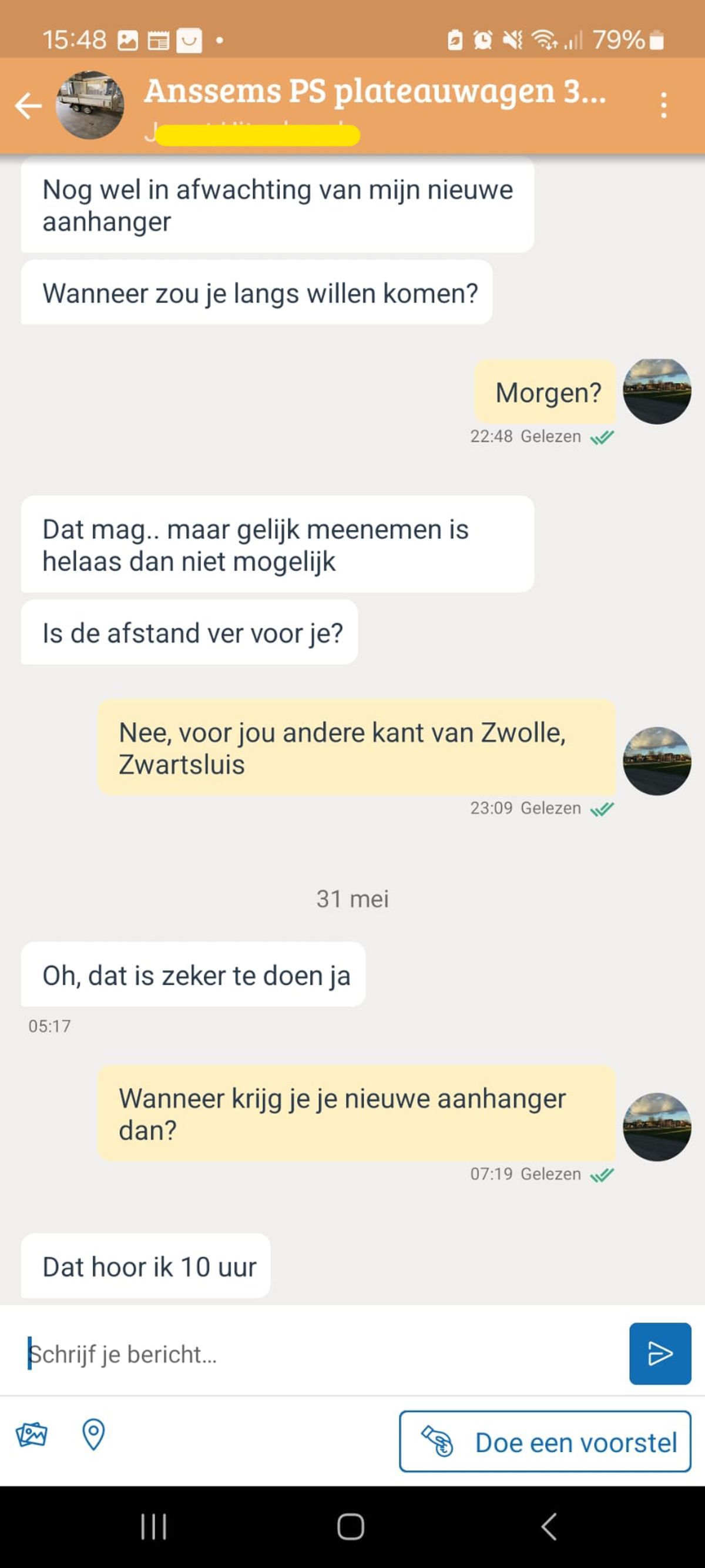Focus the 'Schrijf je bericht' message field
Viewport: 705px width, 1568px height.
pos(316,1353)
